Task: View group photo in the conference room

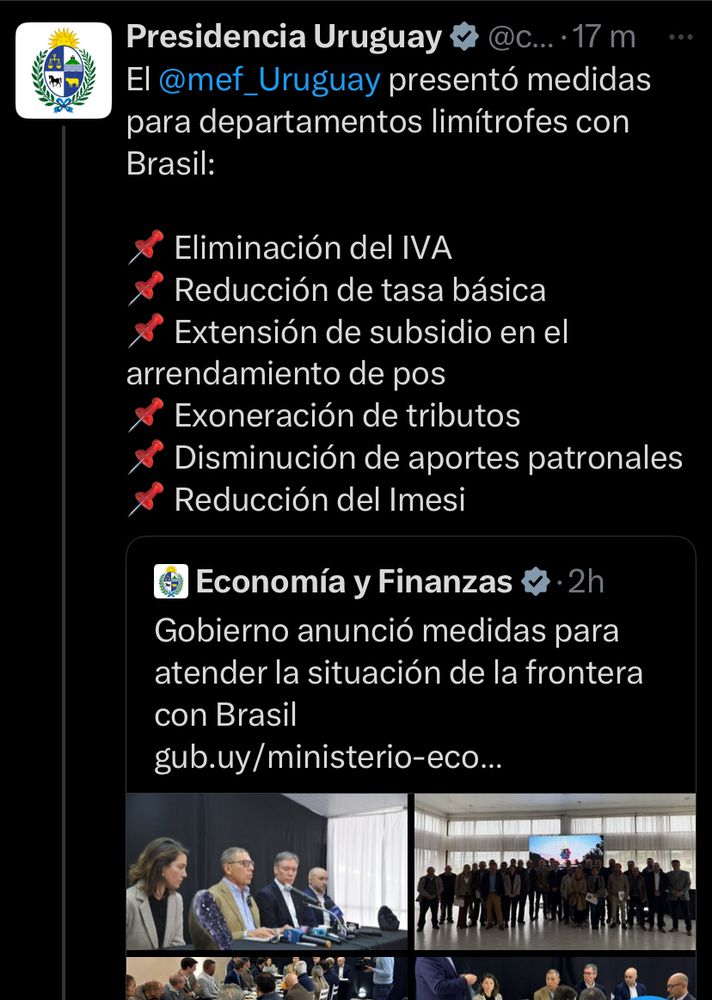Action: (x=555, y=871)
